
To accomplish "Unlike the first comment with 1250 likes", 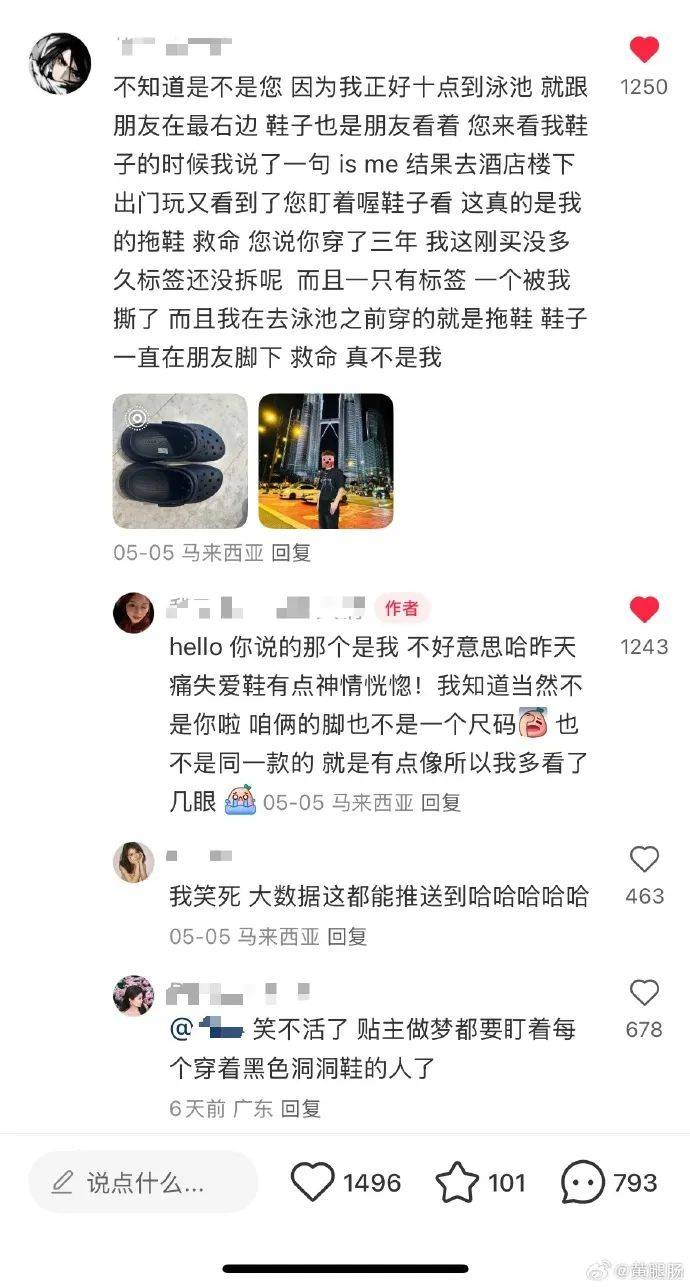I will 644,49.
